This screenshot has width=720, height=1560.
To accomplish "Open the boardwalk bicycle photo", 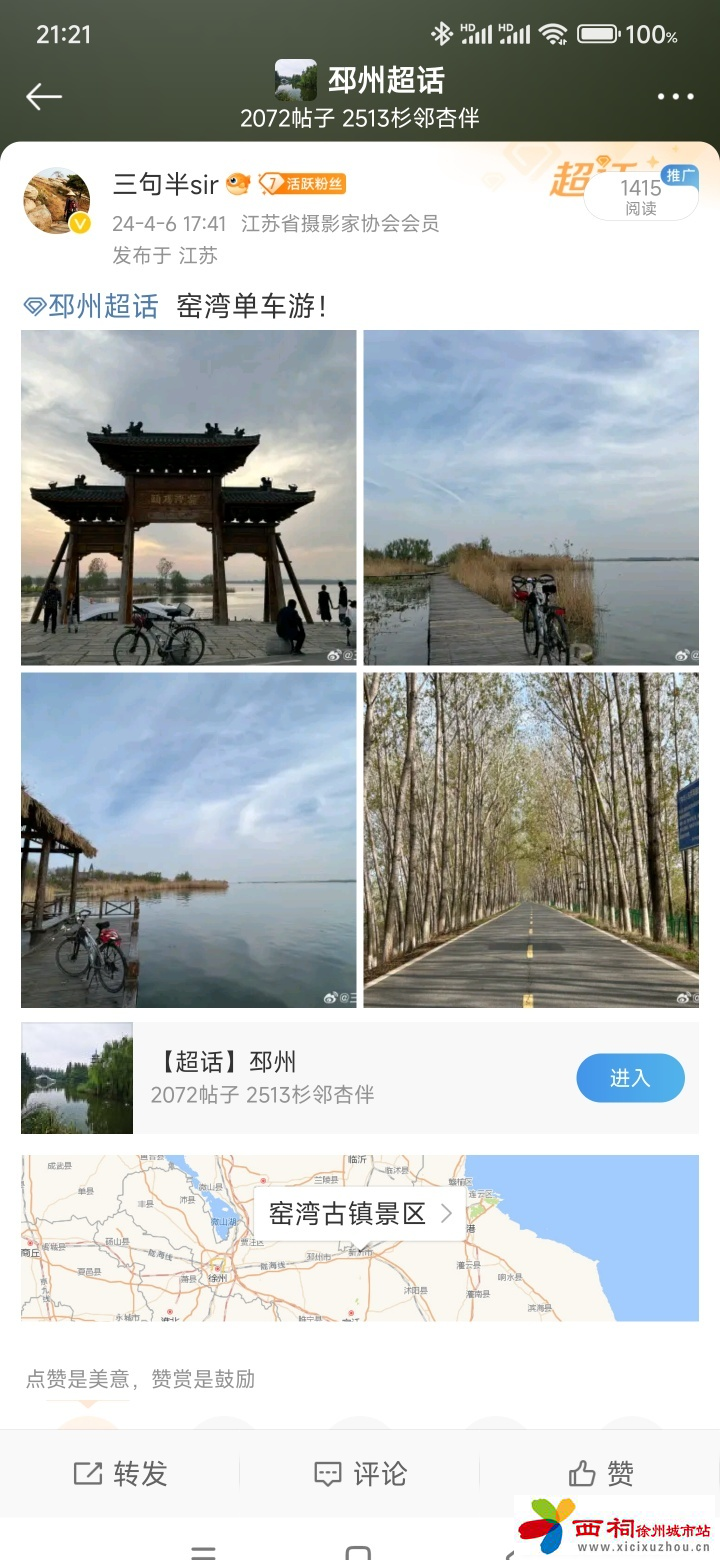I will click(x=531, y=497).
